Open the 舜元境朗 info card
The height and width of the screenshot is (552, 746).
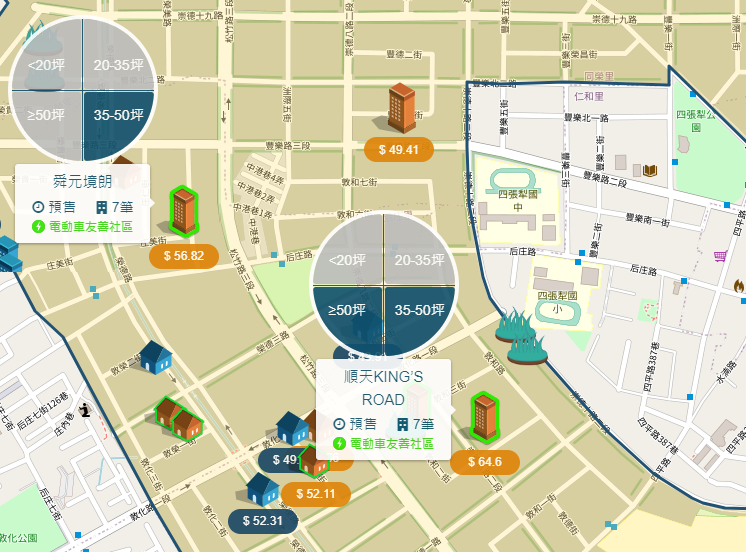(x=83, y=204)
